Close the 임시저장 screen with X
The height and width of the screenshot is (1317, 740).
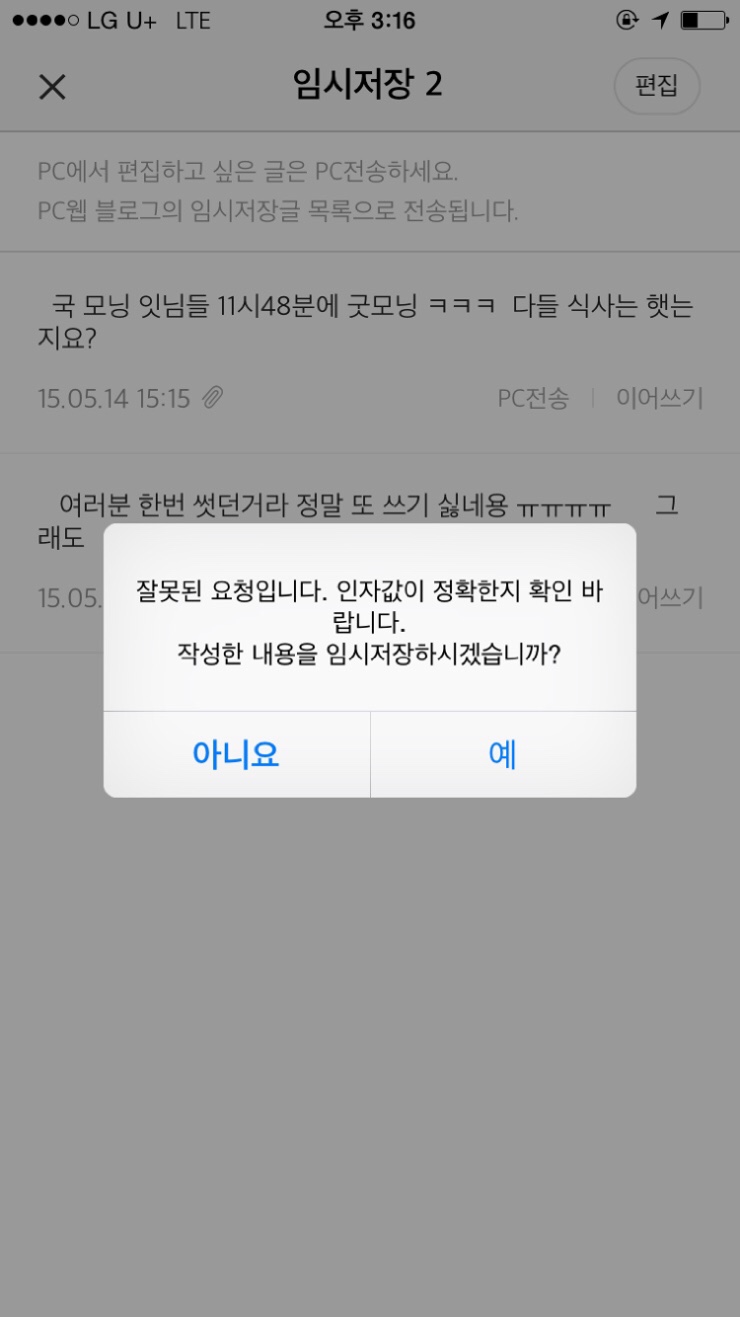pos(52,88)
